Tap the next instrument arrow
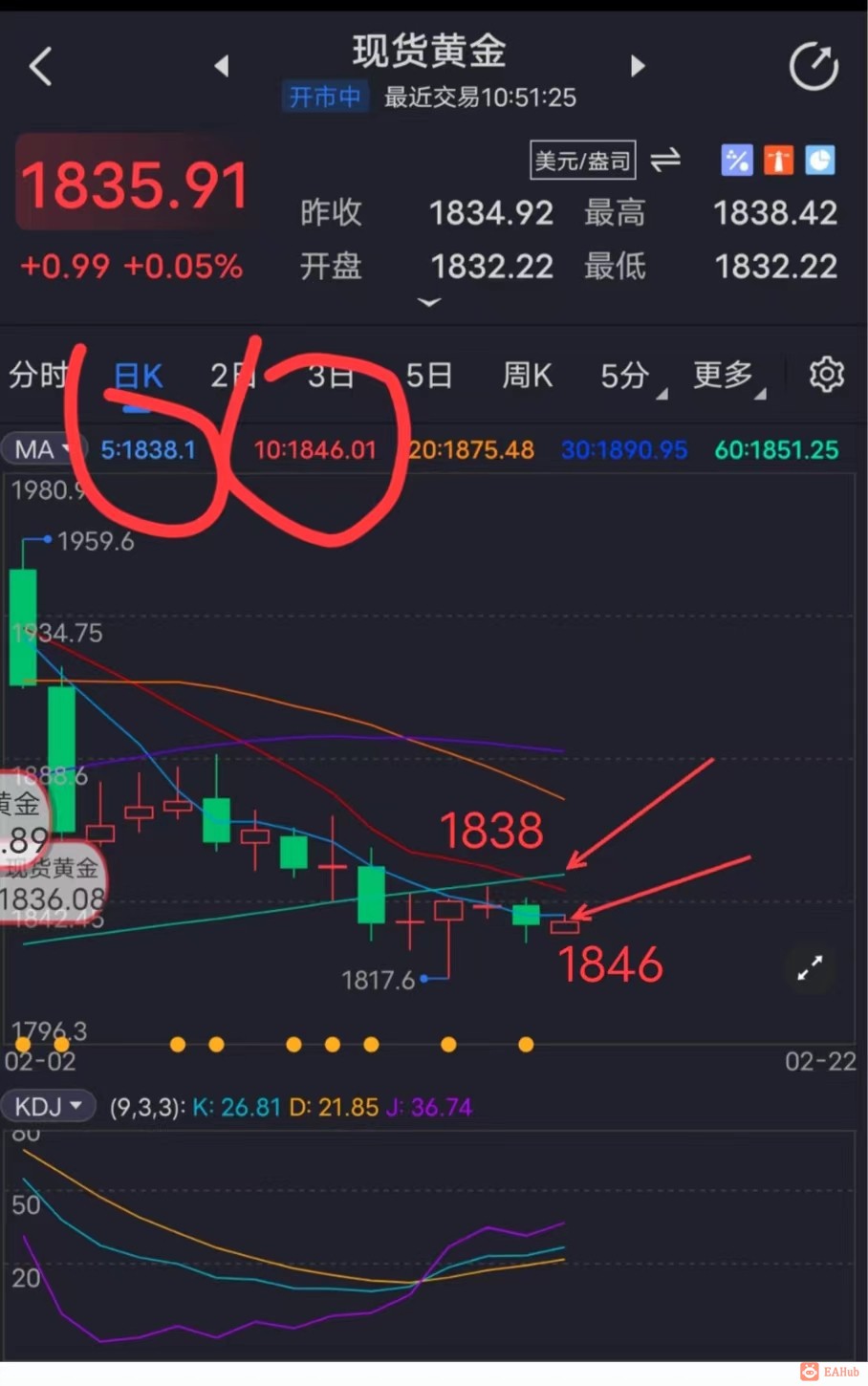 [637, 65]
